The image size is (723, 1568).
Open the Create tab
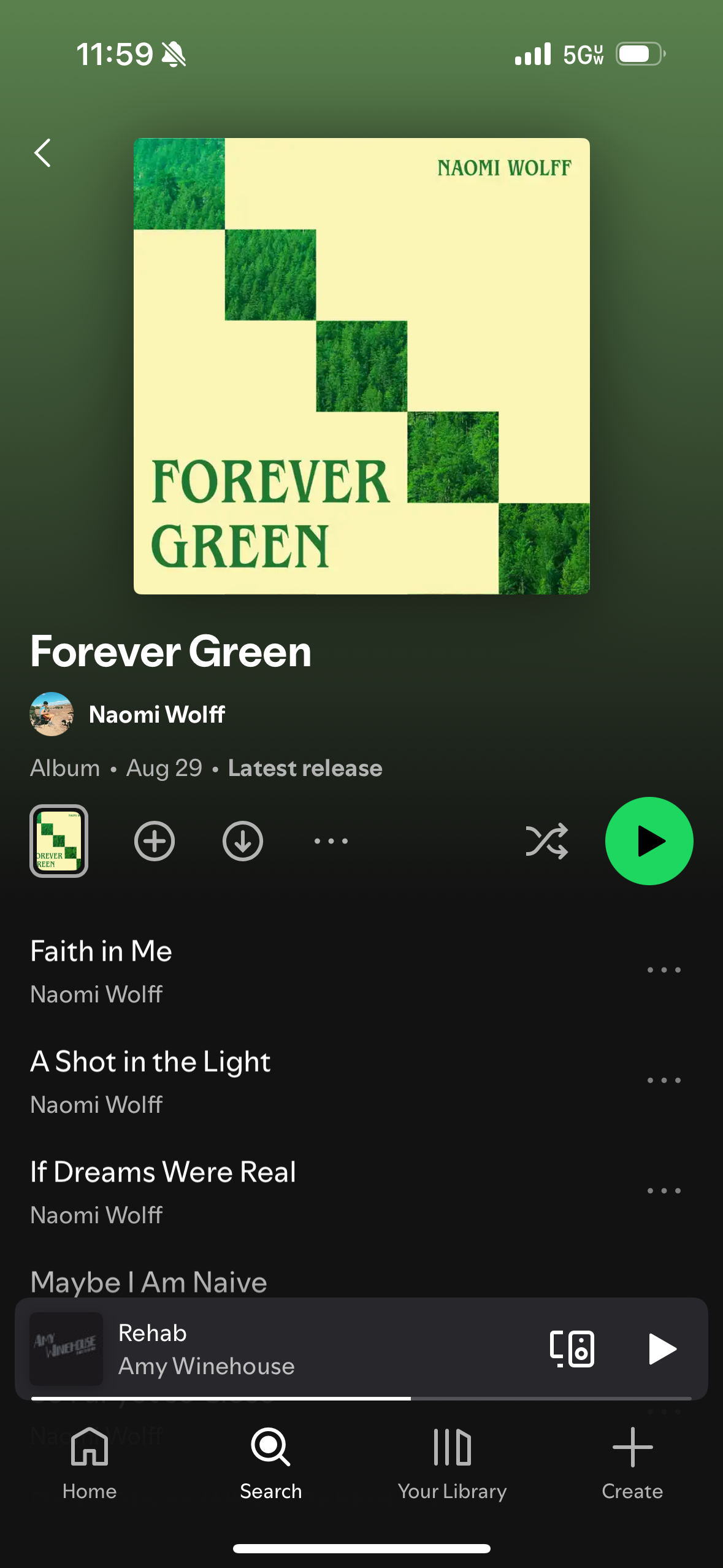coord(632,1462)
